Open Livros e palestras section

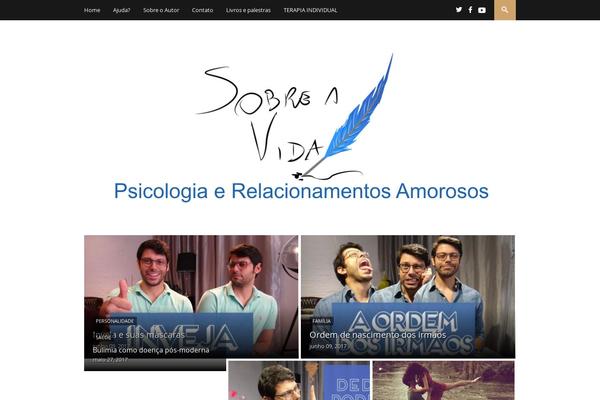pos(248,10)
